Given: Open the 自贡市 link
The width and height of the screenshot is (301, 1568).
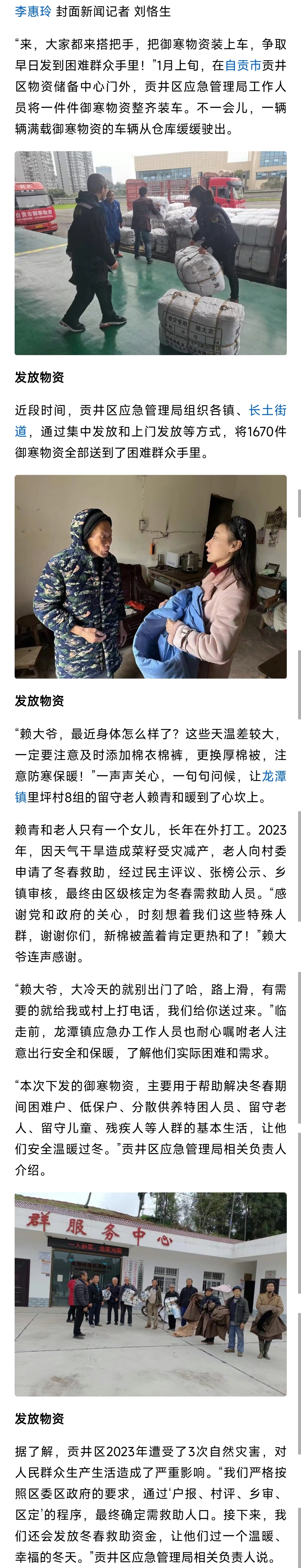Looking at the screenshot, I should pyautogui.click(x=242, y=66).
